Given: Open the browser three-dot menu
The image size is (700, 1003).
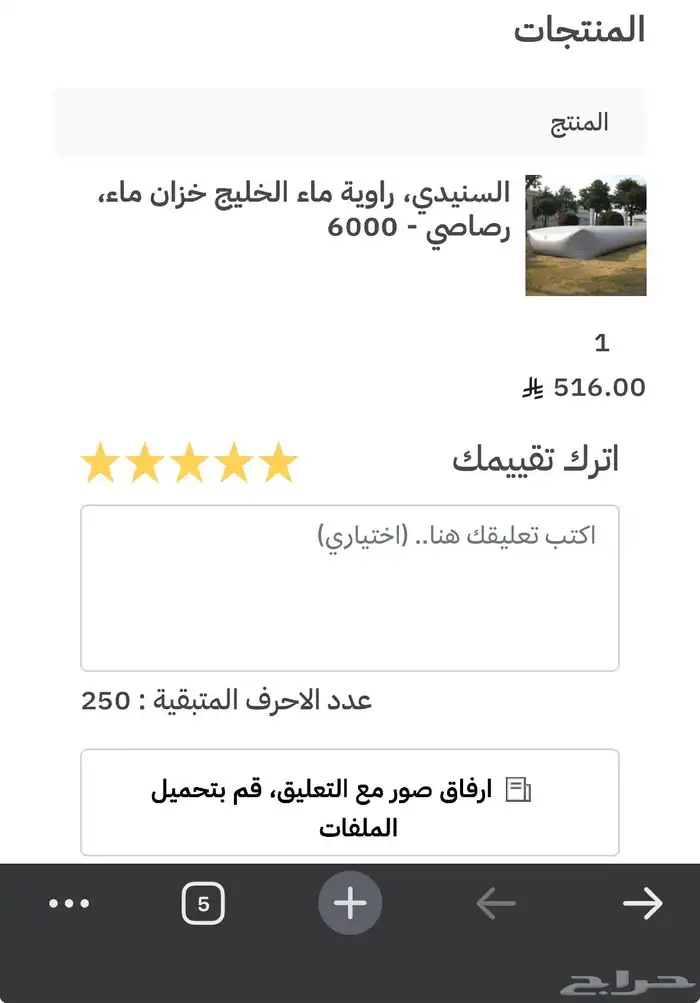Looking at the screenshot, I should [x=69, y=904].
